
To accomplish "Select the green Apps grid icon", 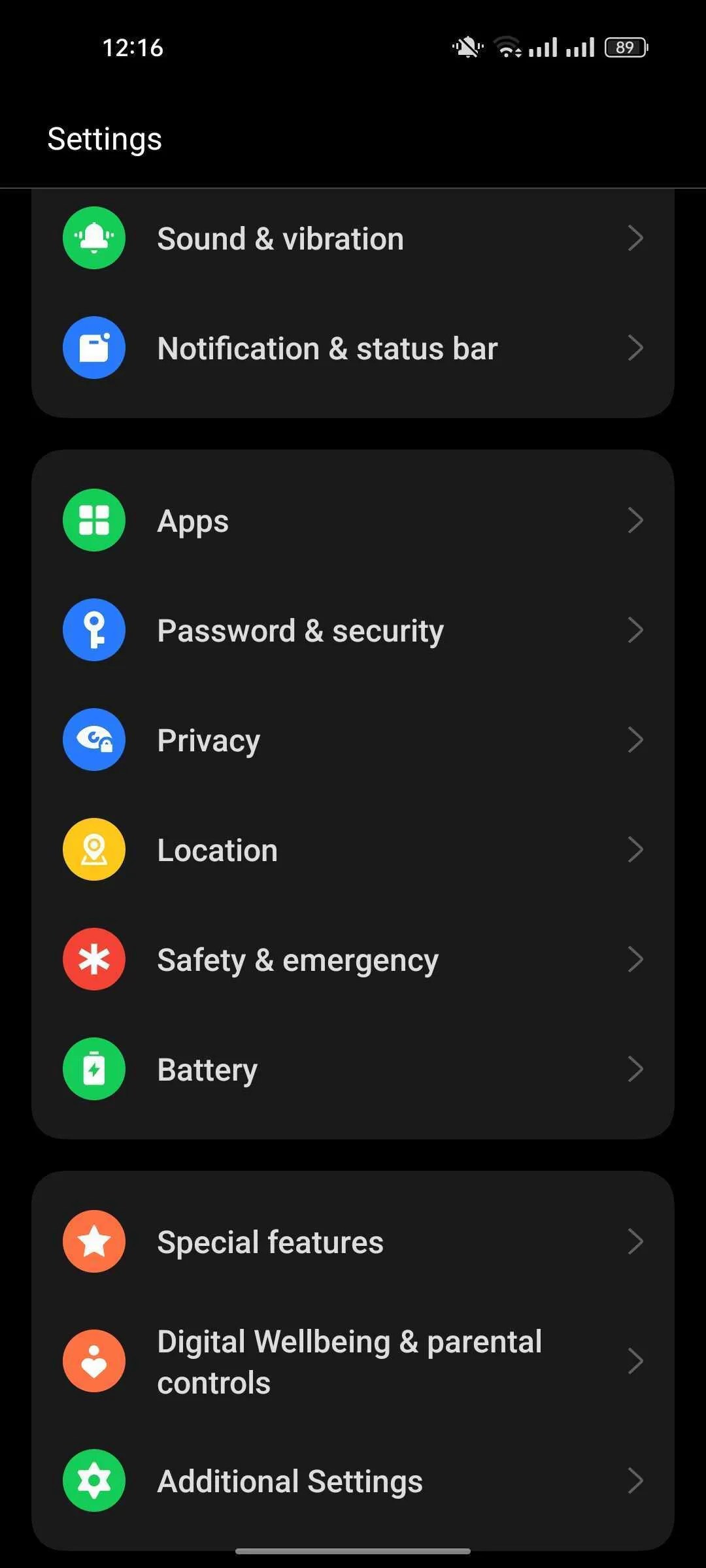I will [x=93, y=519].
